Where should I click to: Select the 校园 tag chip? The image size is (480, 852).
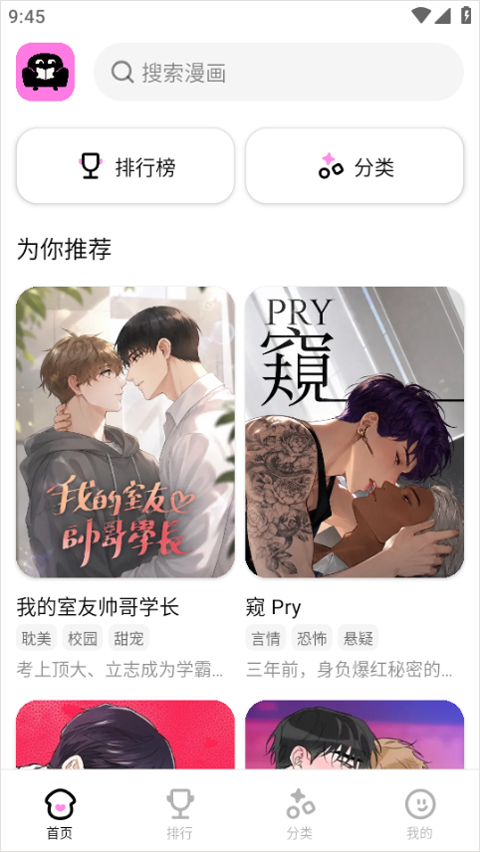pyautogui.click(x=83, y=638)
